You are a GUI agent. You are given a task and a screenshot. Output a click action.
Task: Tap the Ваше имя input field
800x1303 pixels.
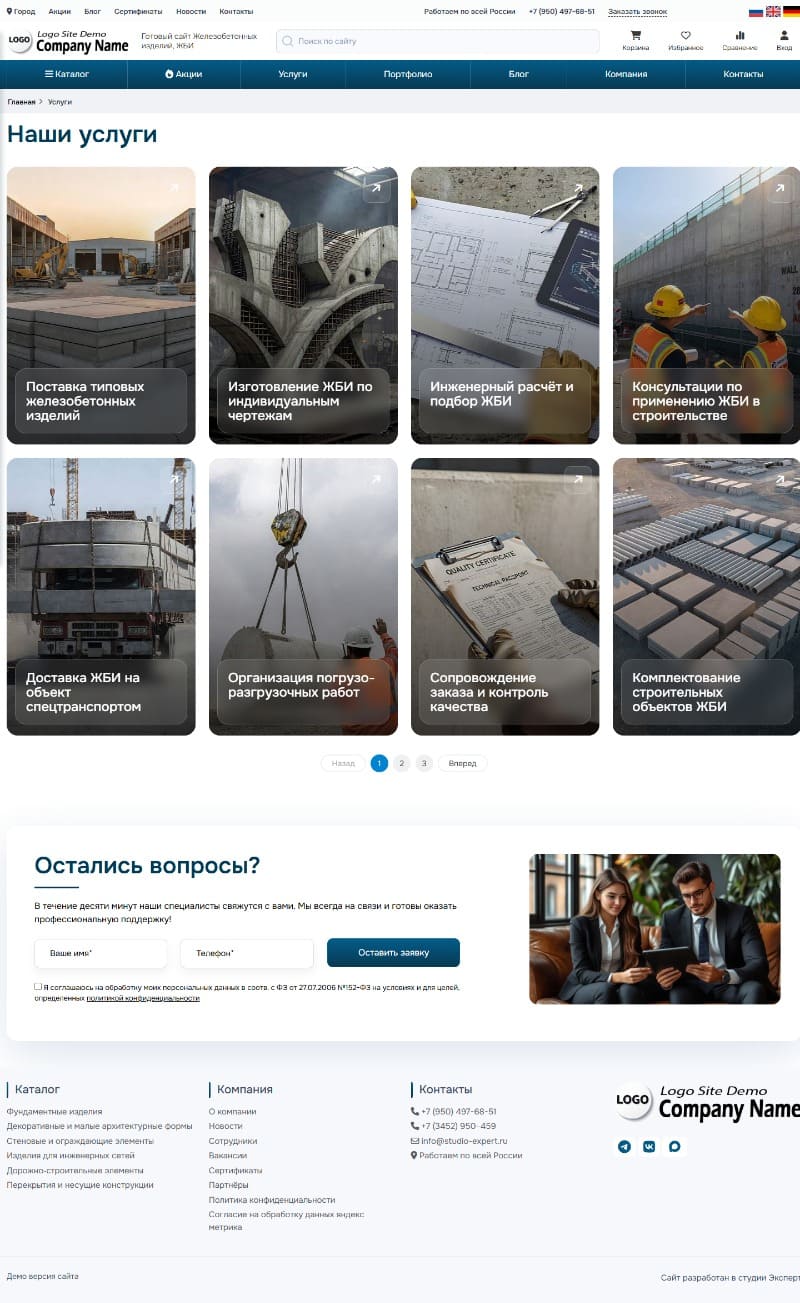[x=101, y=953]
